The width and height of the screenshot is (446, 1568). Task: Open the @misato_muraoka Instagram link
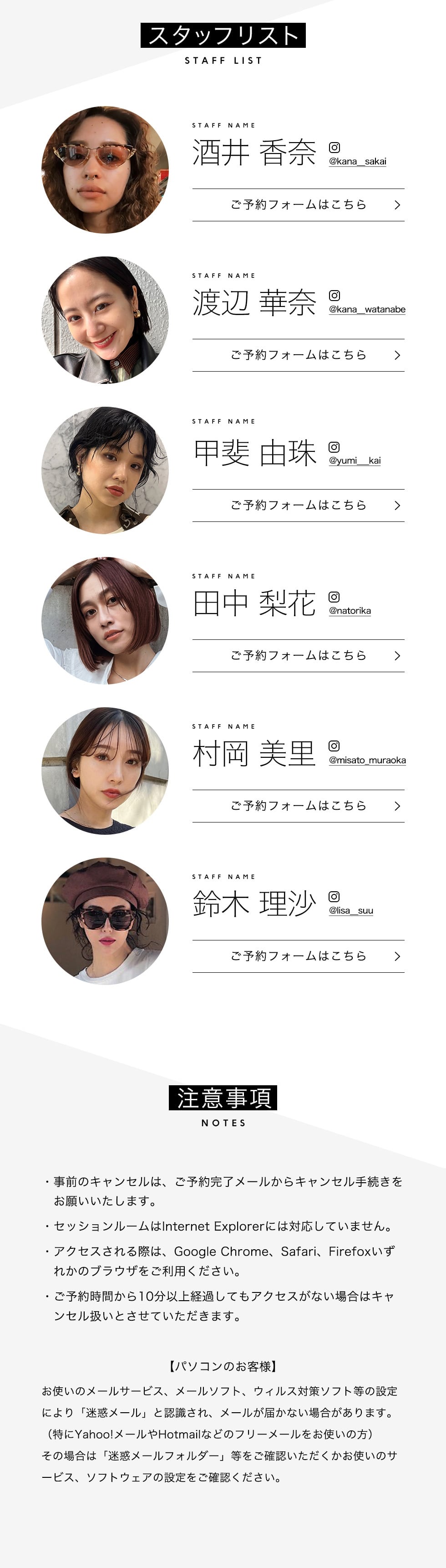click(x=367, y=760)
